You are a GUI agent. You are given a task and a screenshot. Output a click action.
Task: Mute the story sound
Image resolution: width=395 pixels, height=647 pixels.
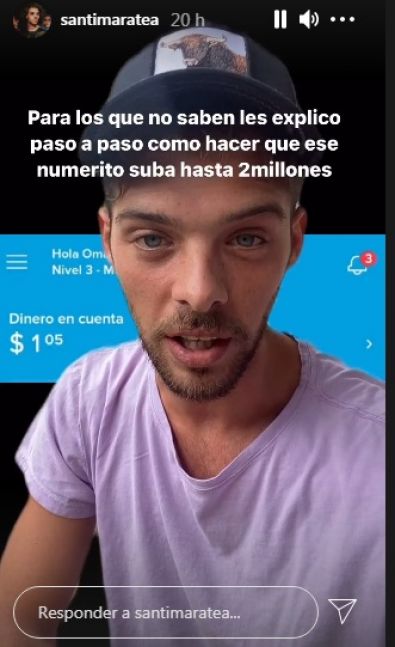coord(309,19)
